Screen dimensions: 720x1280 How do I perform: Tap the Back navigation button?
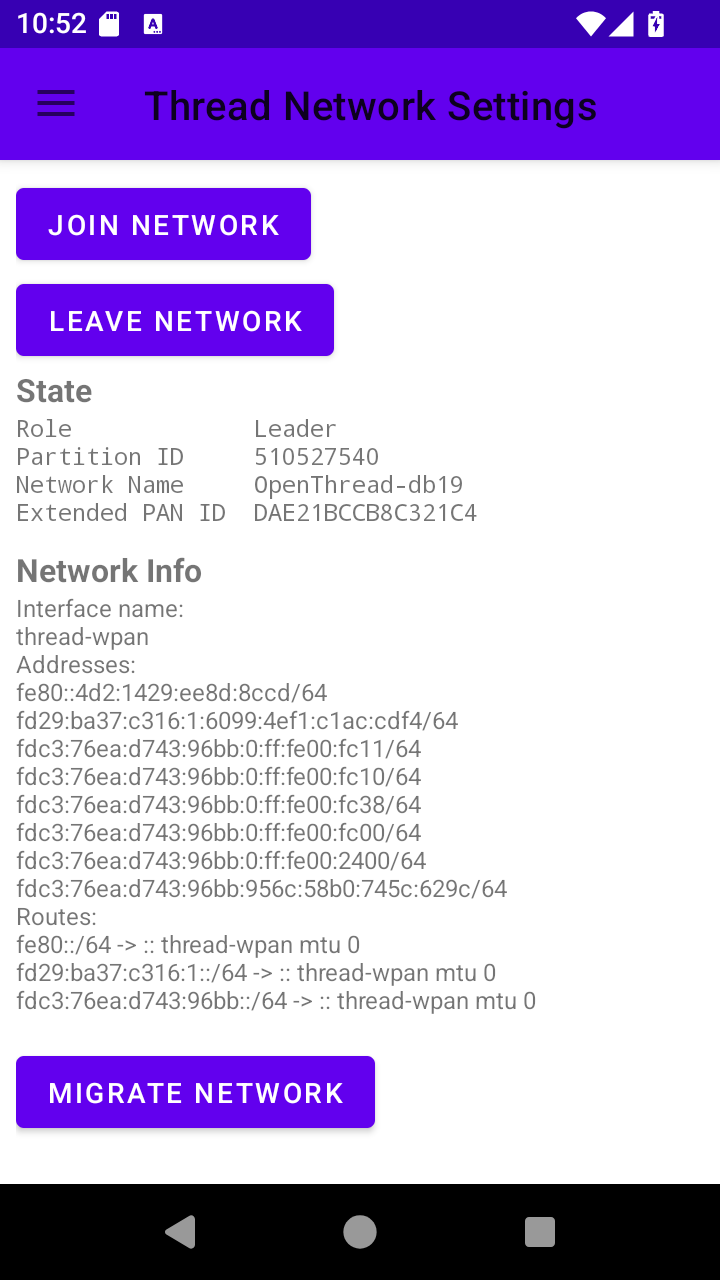click(180, 1232)
